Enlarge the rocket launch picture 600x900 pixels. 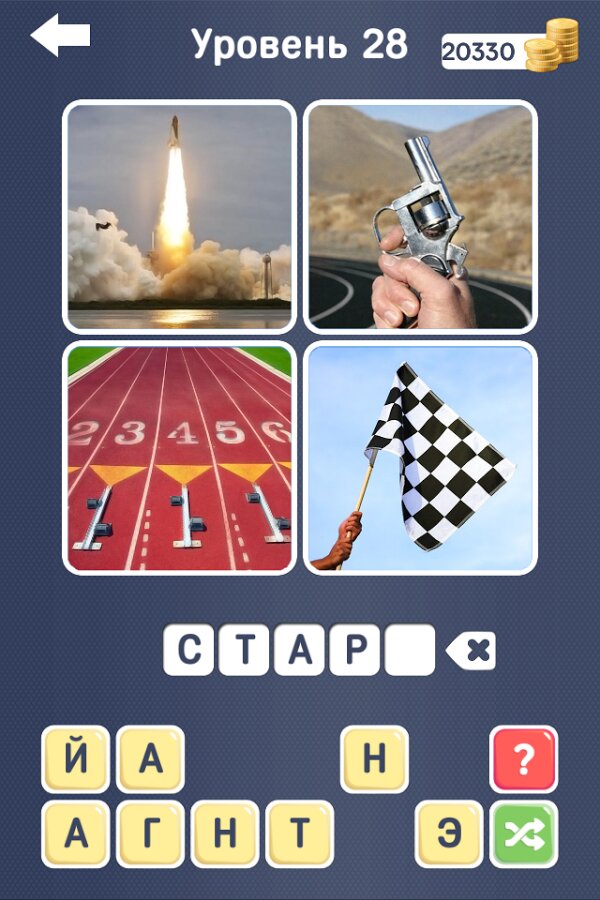tap(180, 217)
